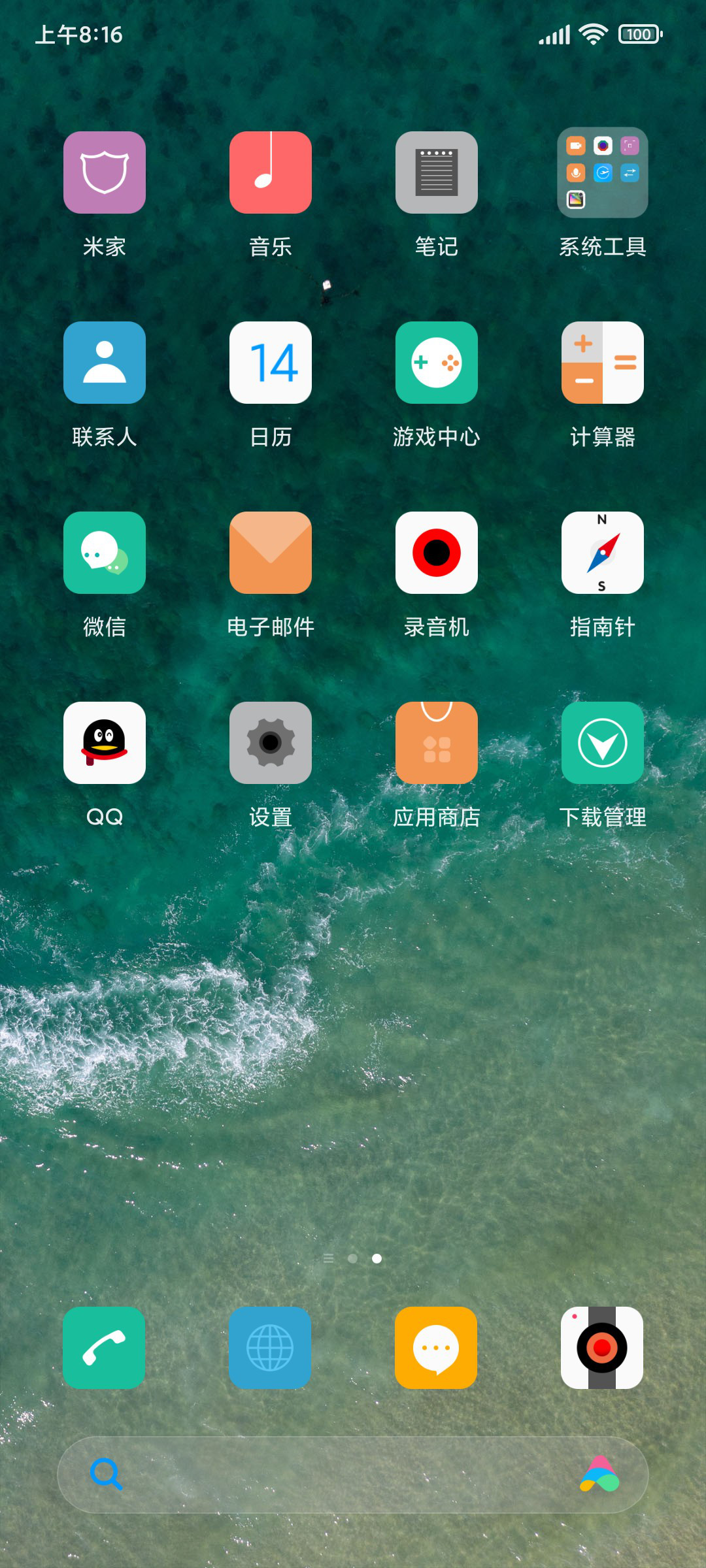This screenshot has width=706, height=1568.
Task: Open the colorful assistant icon in the search bar
Action: coord(599,1475)
